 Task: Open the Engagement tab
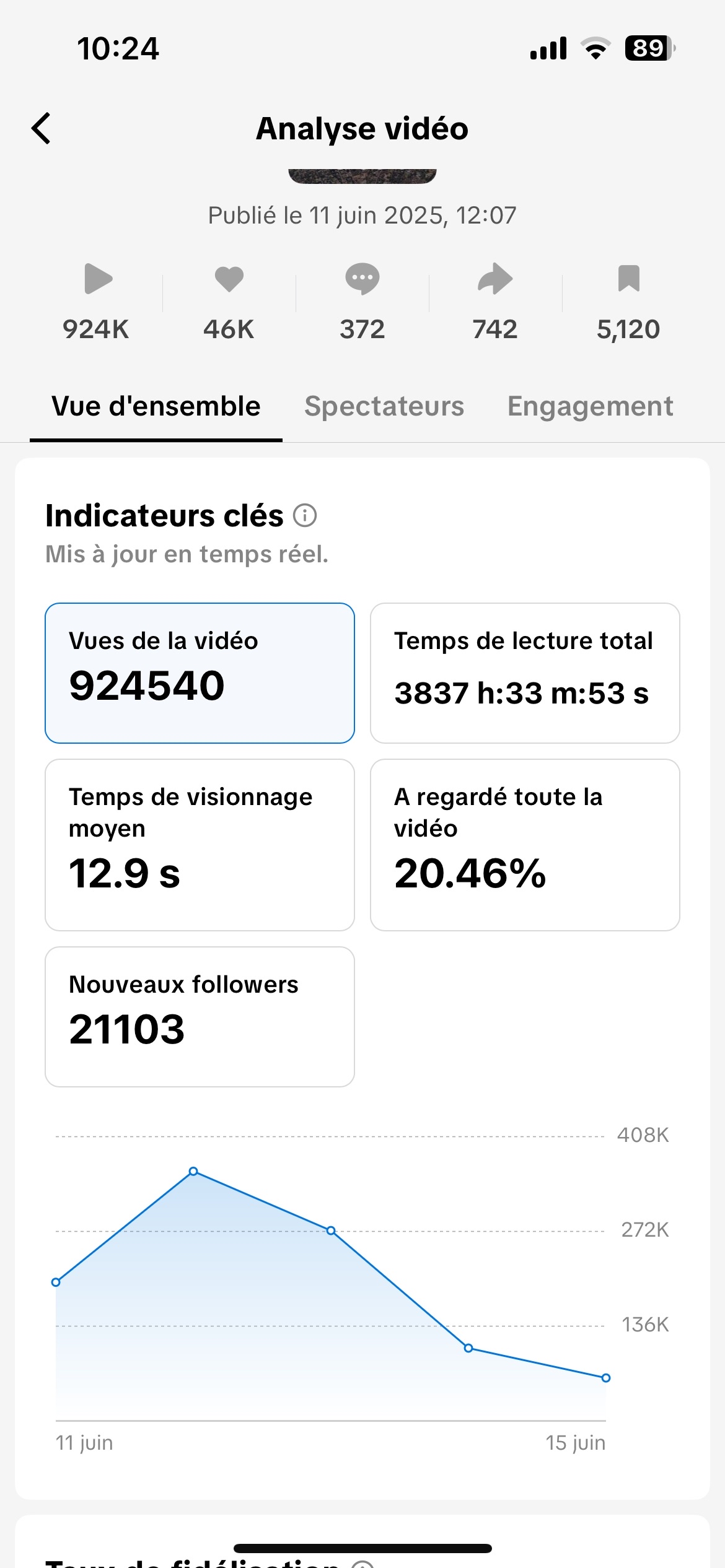click(590, 406)
